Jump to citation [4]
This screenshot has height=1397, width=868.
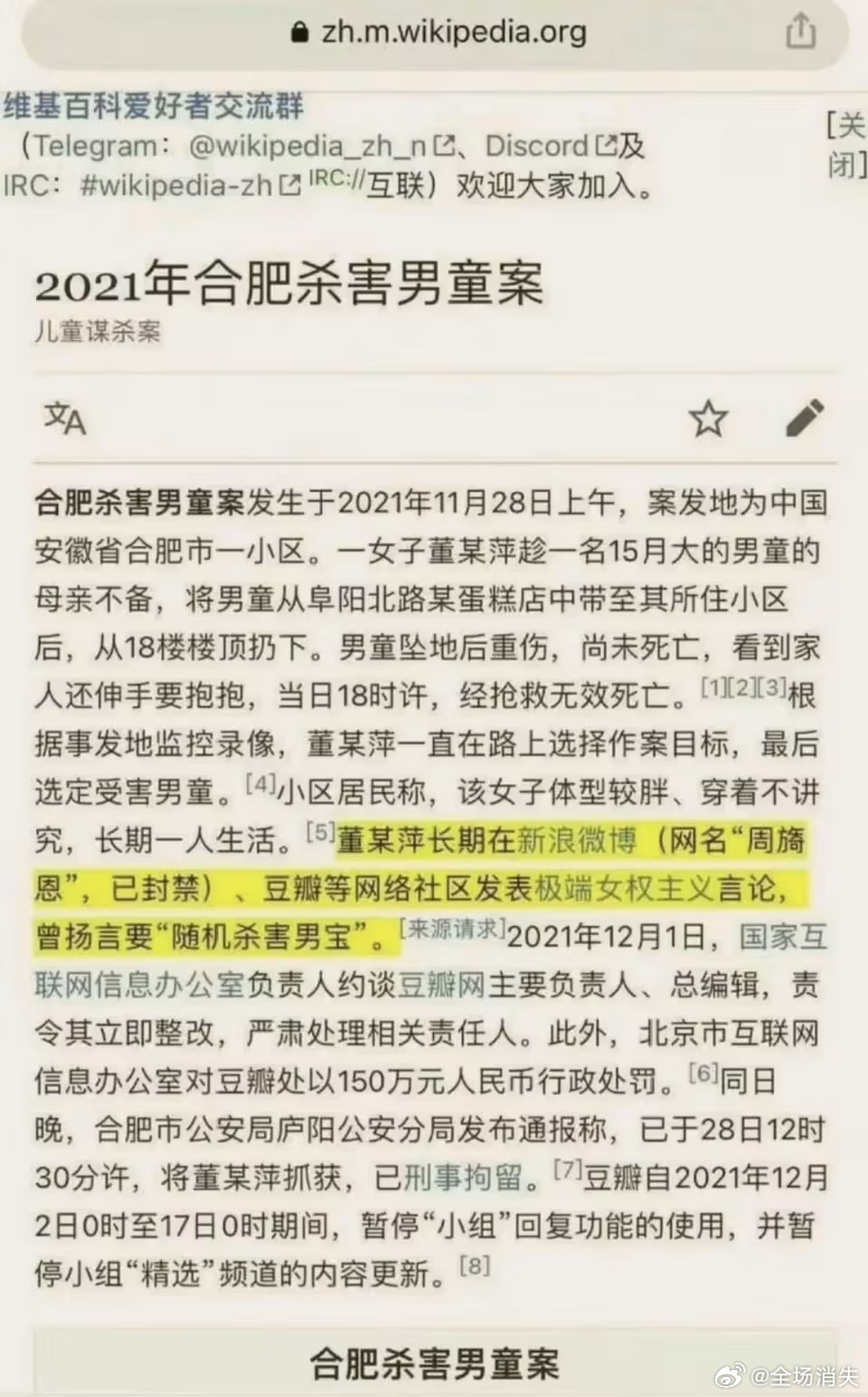260,784
